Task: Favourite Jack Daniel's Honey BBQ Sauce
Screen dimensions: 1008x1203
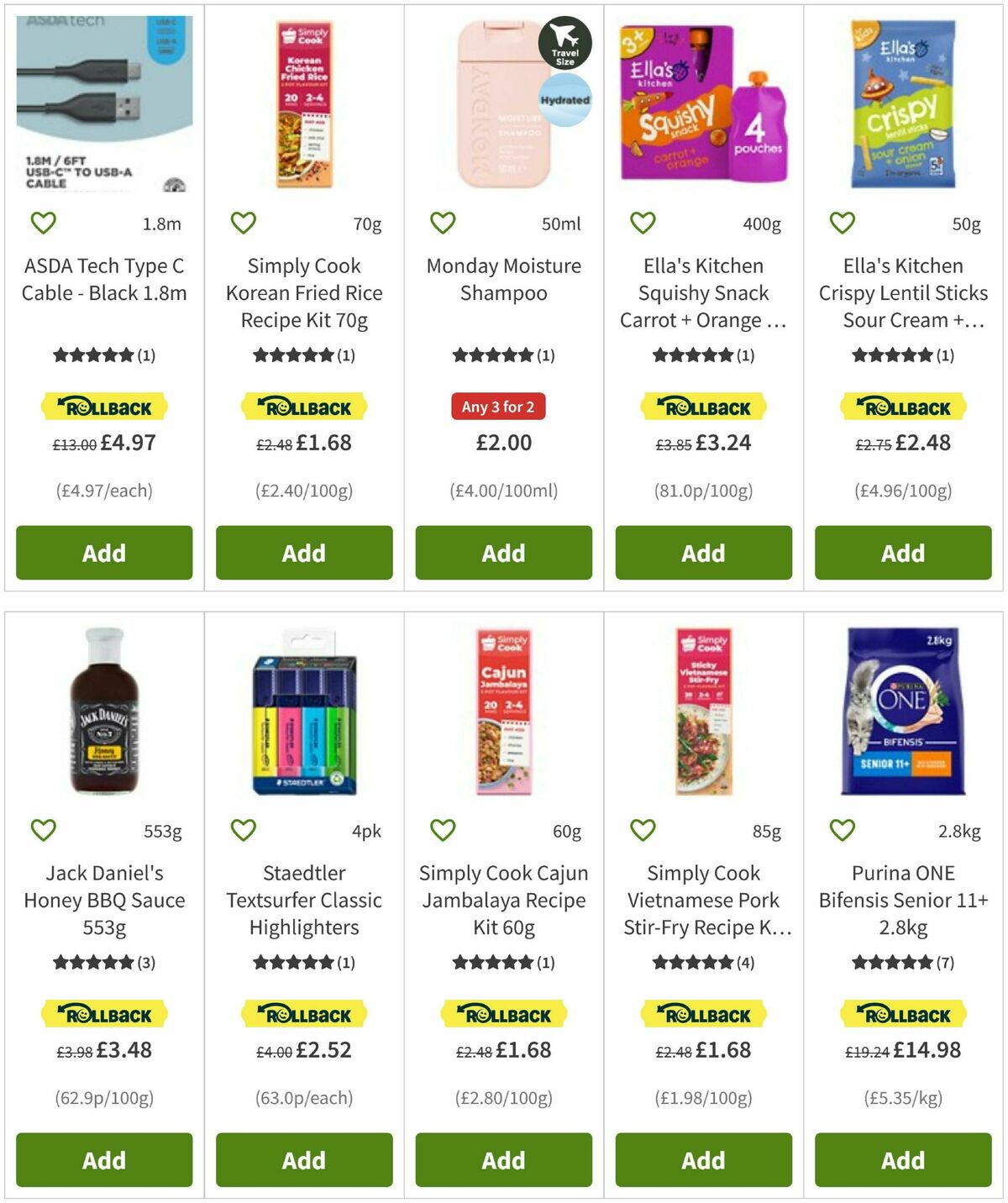Action: click(44, 830)
